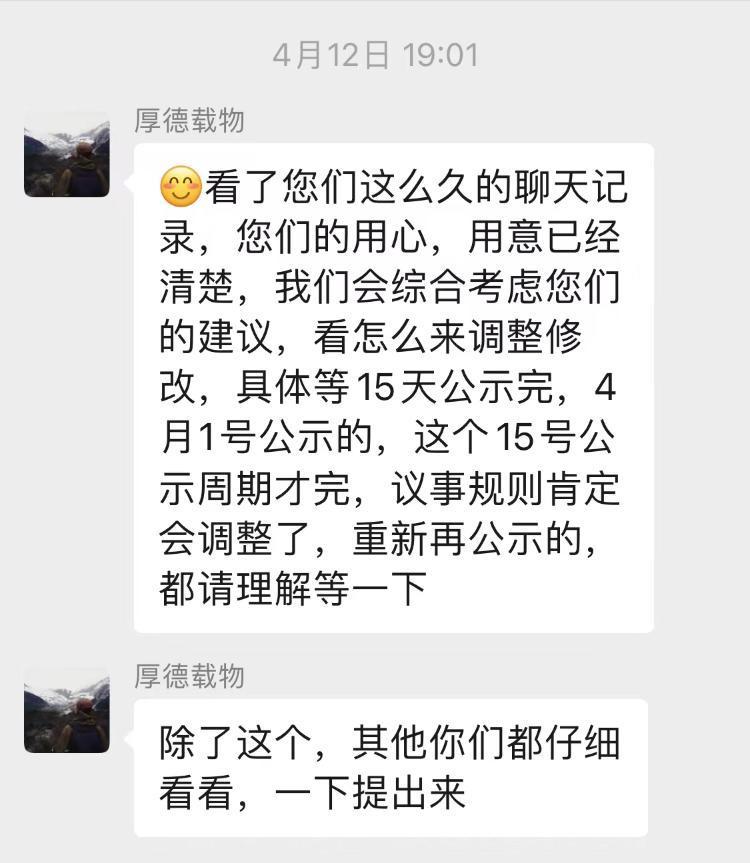
Task: Open the avatar beside the message starting 看了您们这么久
Action: click(66, 153)
